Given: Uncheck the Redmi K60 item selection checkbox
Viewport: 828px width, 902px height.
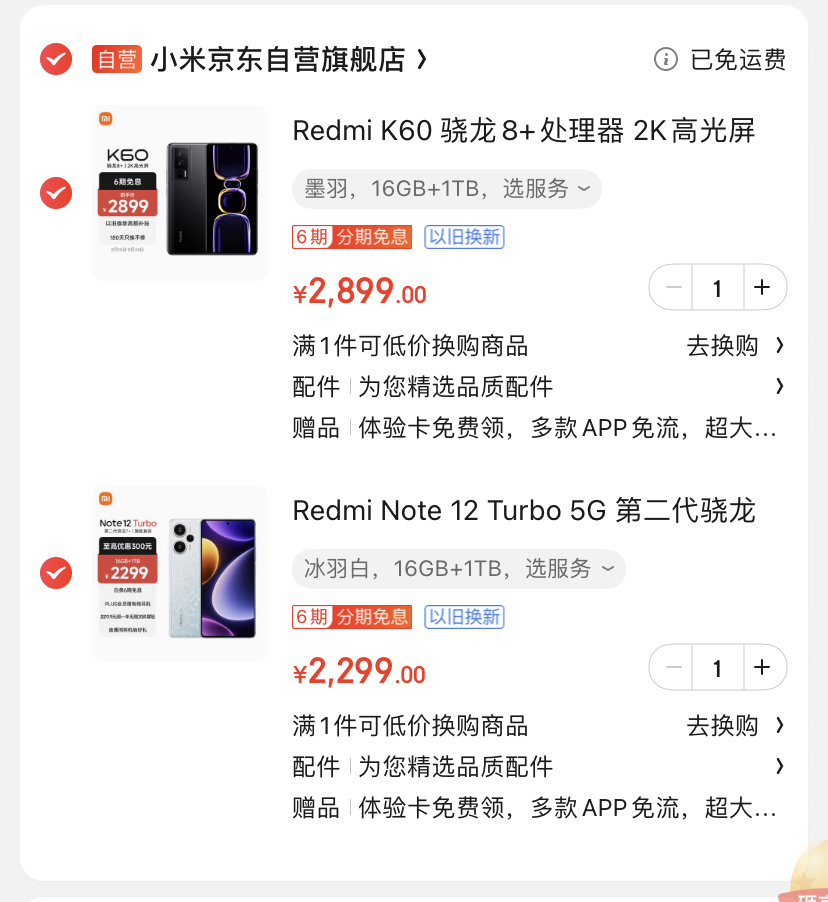Looking at the screenshot, I should click(x=56, y=193).
